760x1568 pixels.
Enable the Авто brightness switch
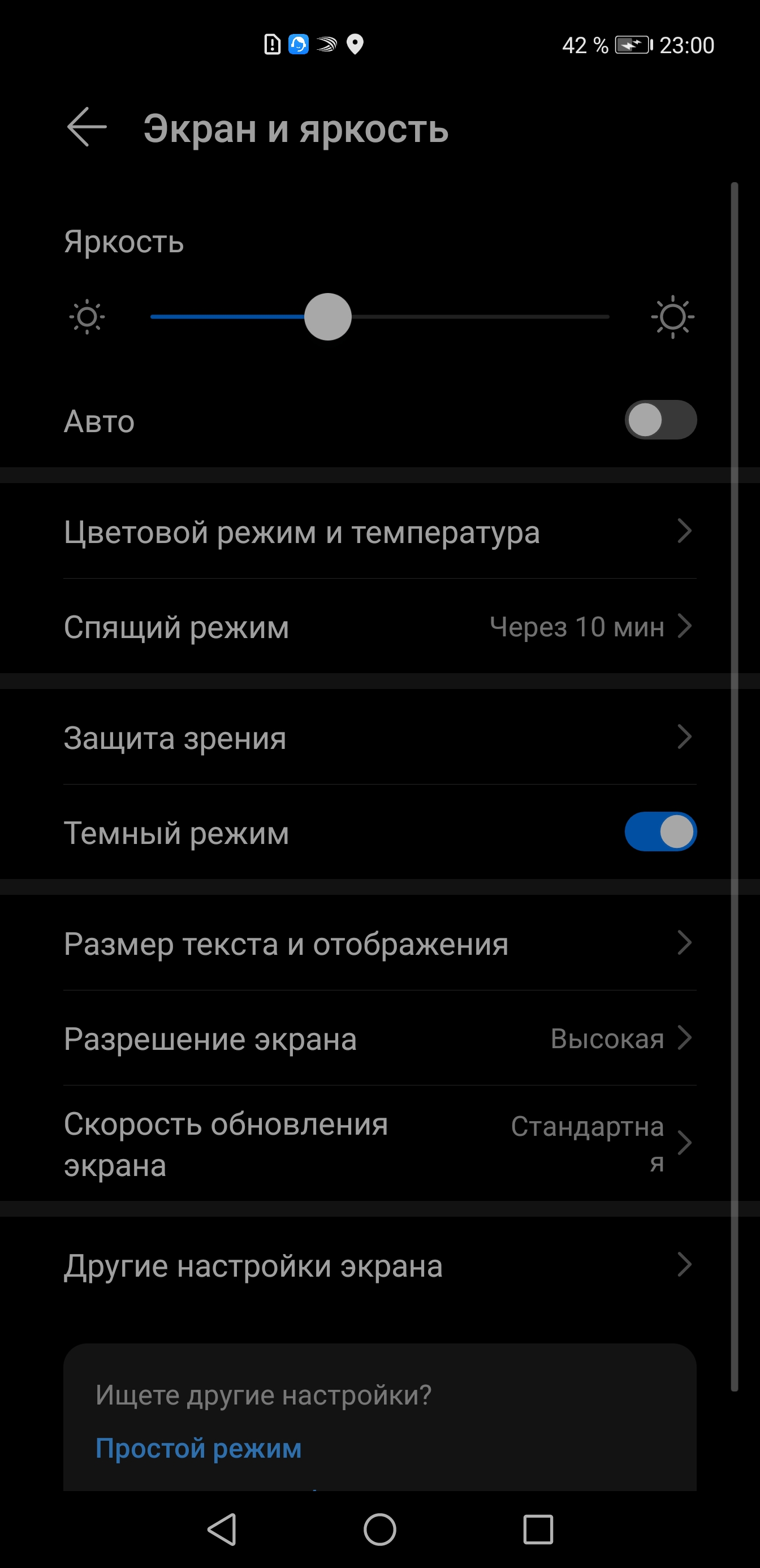(660, 420)
